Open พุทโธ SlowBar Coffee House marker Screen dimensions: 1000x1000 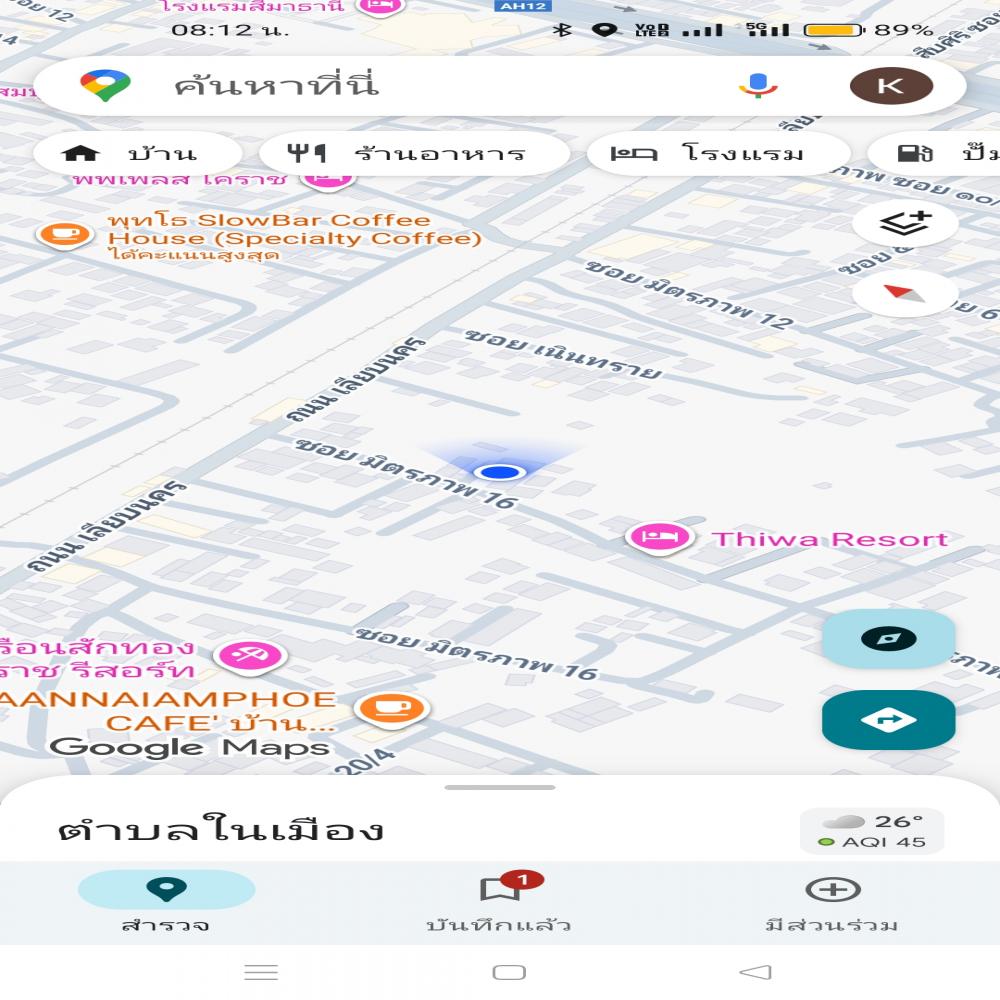(x=65, y=235)
